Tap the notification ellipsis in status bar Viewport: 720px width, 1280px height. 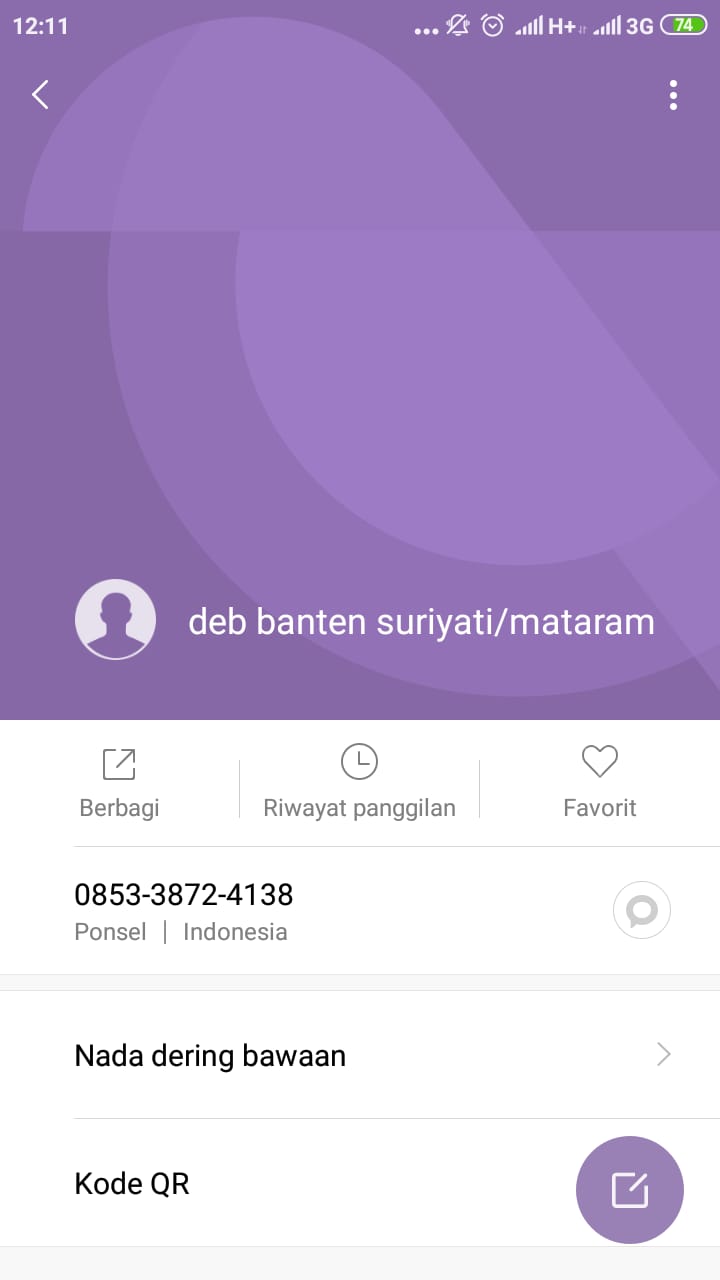tap(427, 28)
